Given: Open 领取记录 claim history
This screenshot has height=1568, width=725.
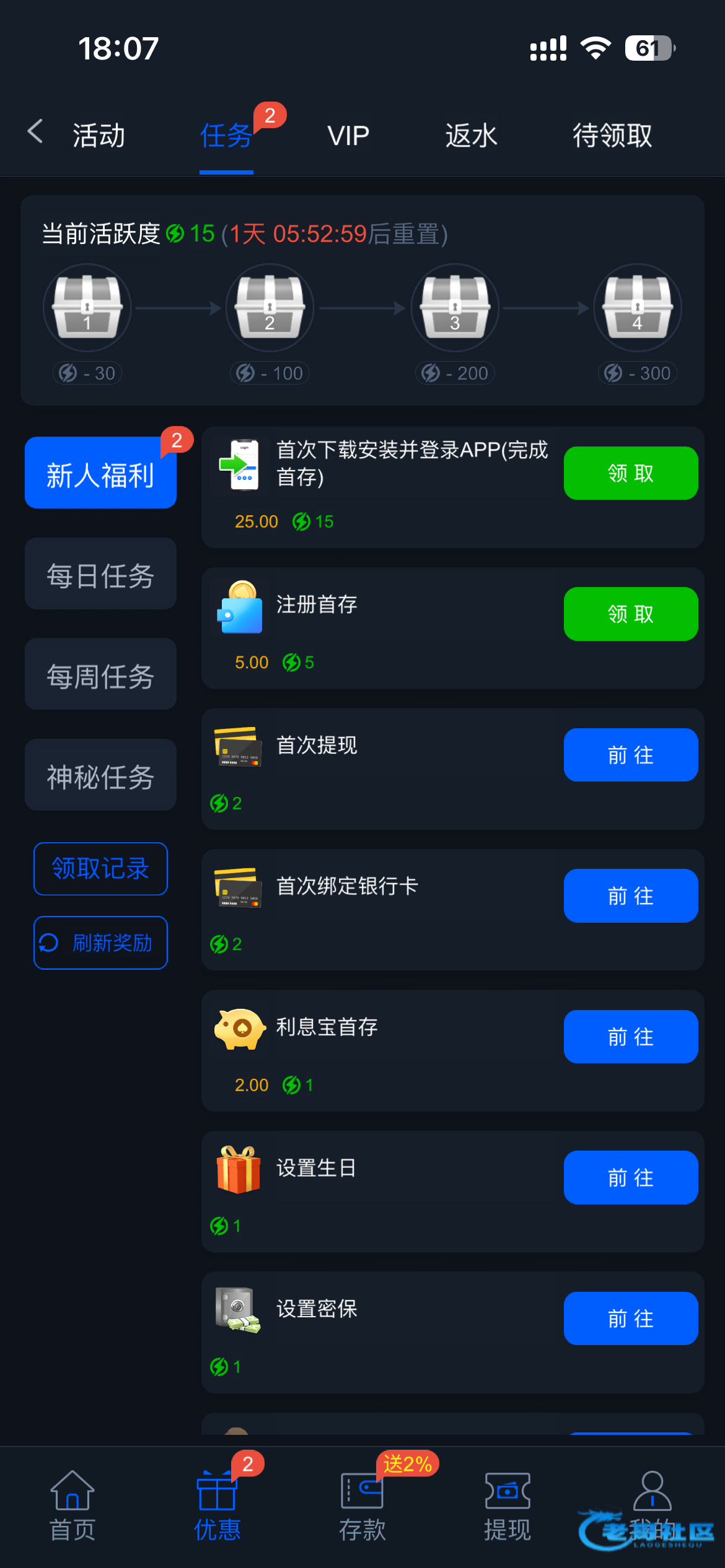Looking at the screenshot, I should pyautogui.click(x=100, y=869).
